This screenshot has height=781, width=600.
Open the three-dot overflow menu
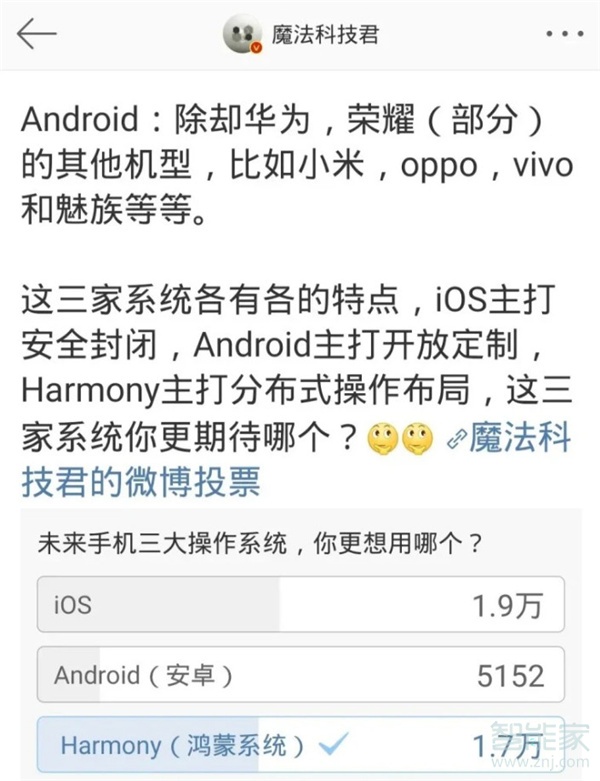click(x=563, y=34)
